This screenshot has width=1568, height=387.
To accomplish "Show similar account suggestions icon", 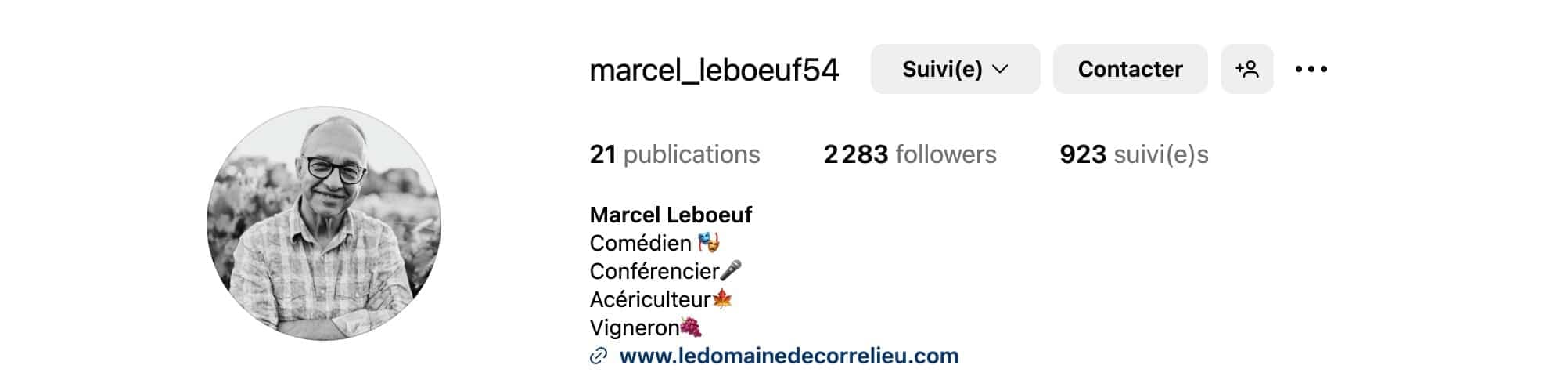I will (1246, 69).
